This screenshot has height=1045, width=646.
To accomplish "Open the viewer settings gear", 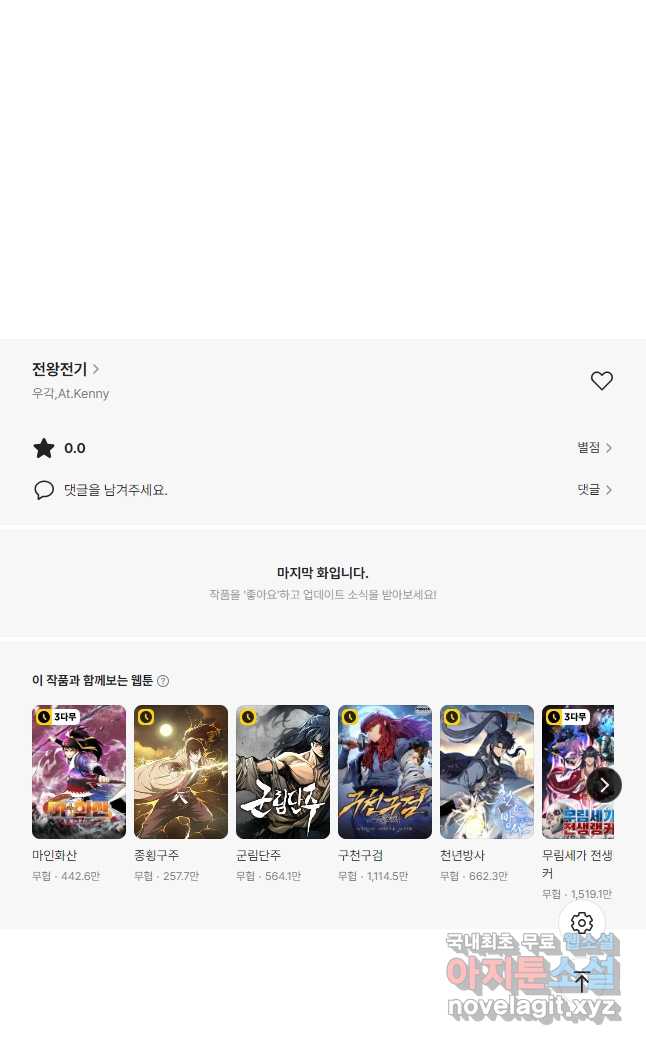I will (x=582, y=922).
